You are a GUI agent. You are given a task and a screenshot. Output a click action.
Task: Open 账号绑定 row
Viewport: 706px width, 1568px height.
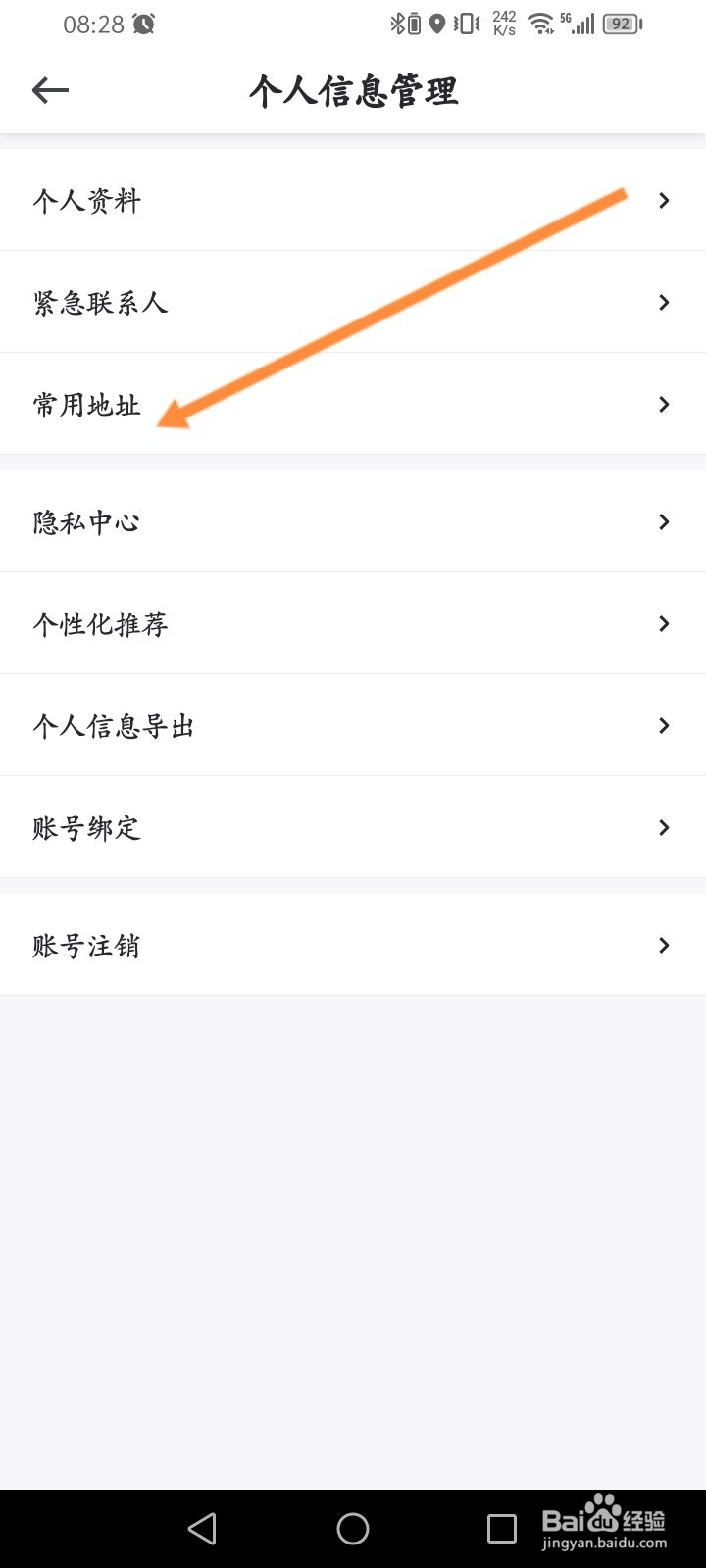(353, 827)
